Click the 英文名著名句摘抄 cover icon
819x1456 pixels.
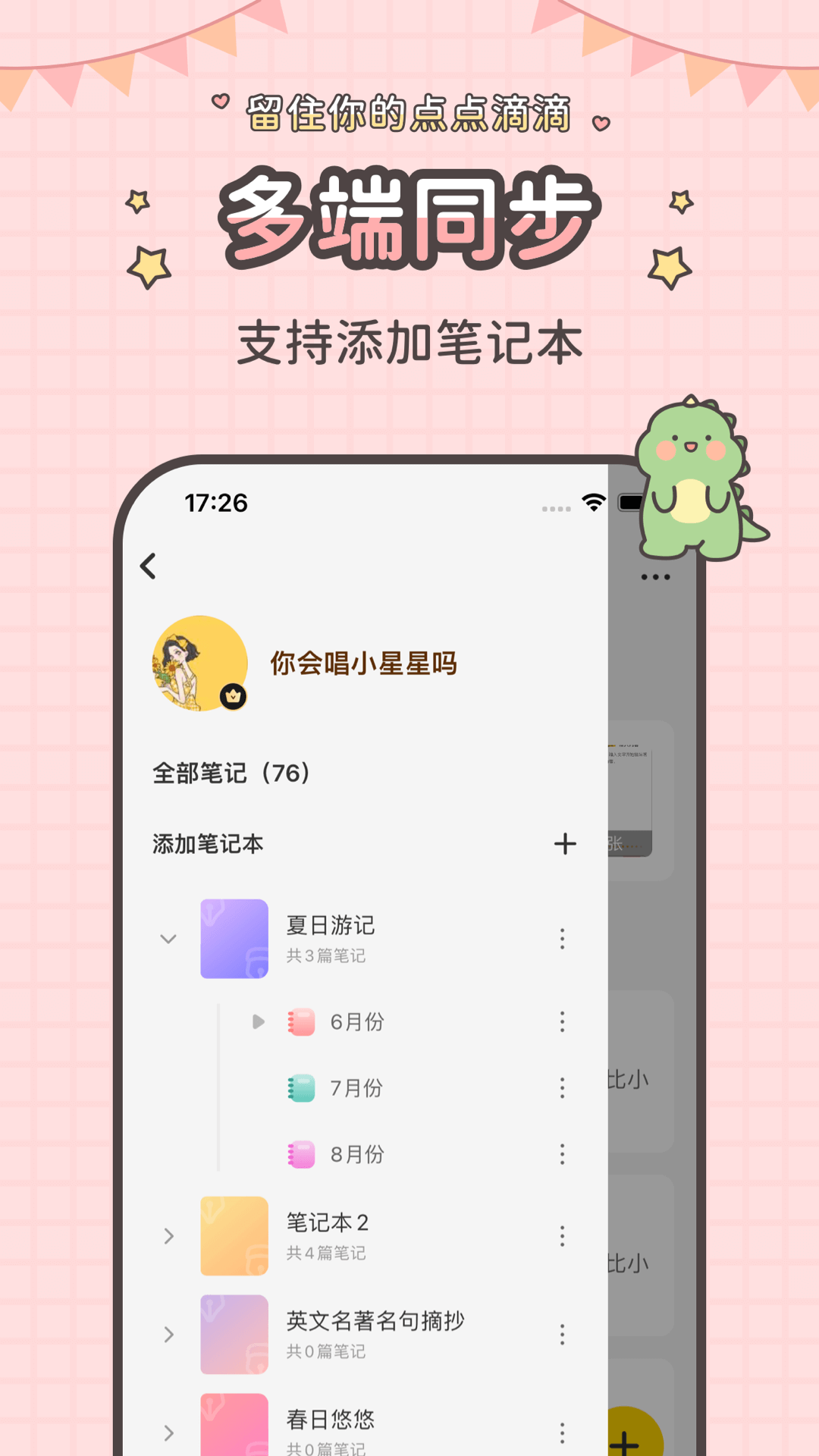[234, 1335]
